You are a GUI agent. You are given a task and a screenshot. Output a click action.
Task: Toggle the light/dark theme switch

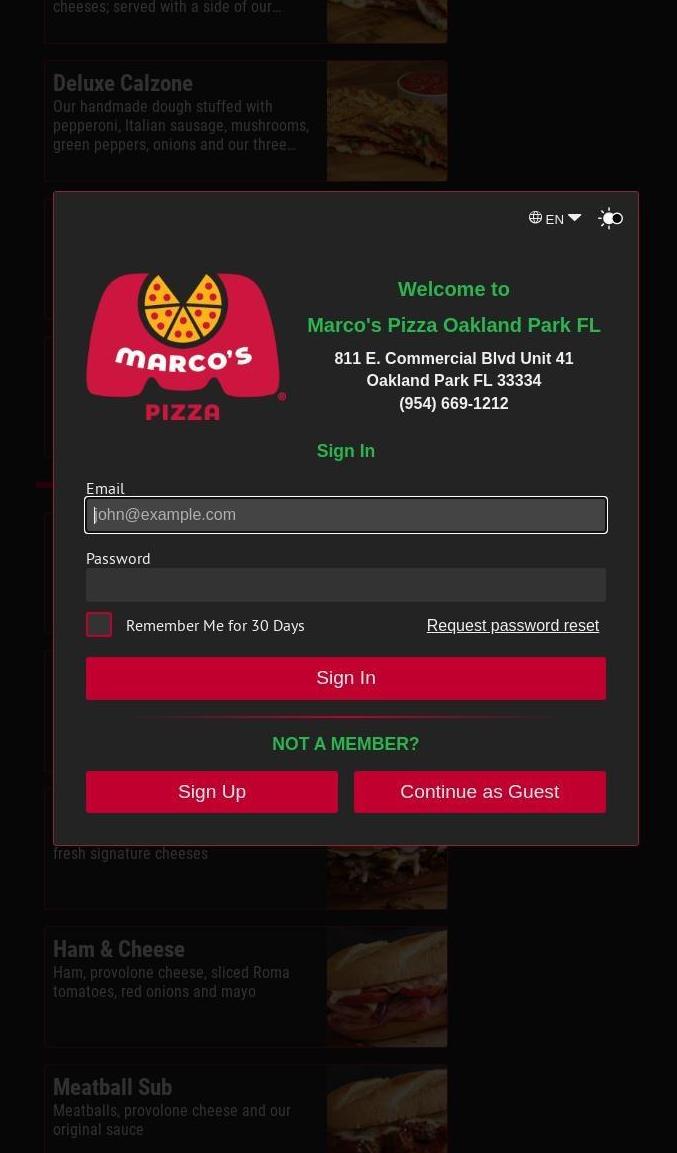(610, 218)
